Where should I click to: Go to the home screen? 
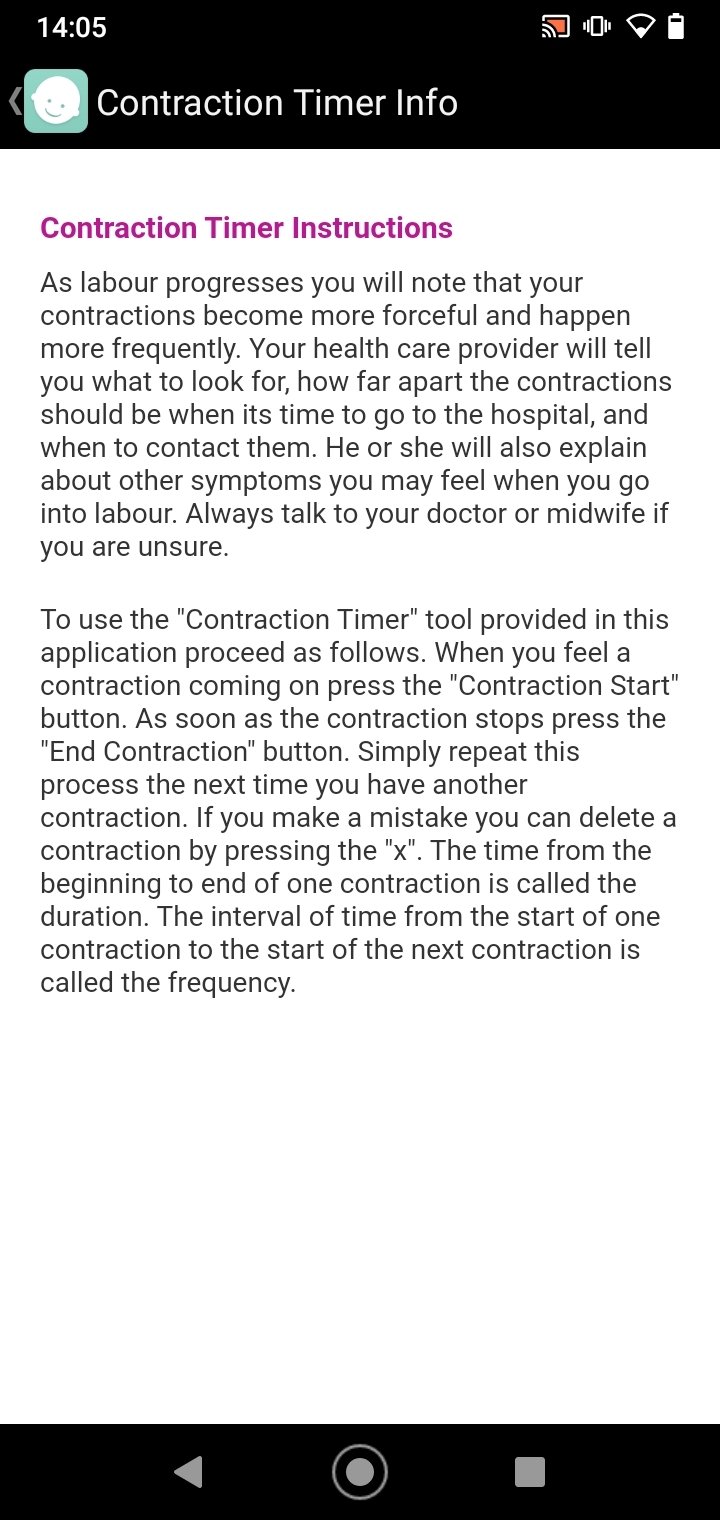(359, 1471)
